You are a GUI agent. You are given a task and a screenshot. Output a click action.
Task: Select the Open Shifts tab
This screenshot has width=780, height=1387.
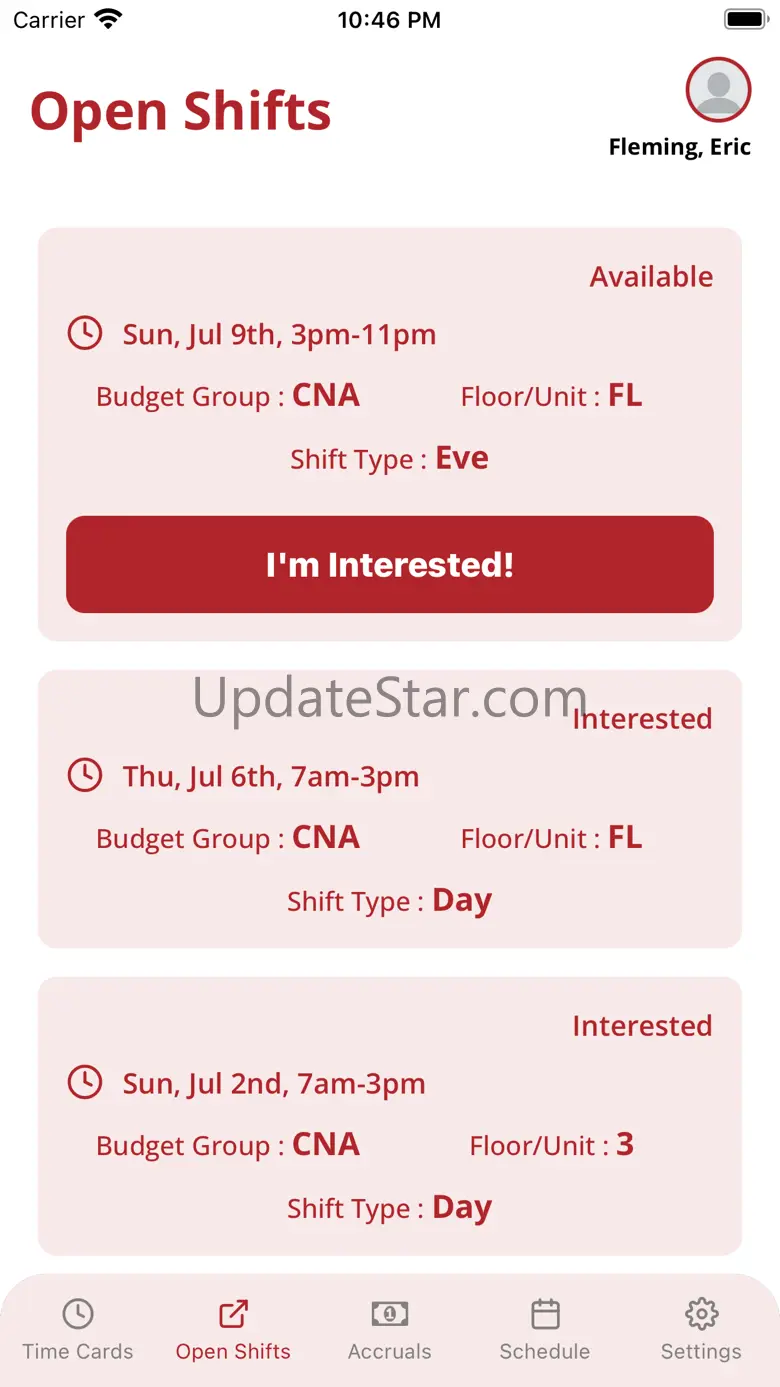tap(233, 1330)
